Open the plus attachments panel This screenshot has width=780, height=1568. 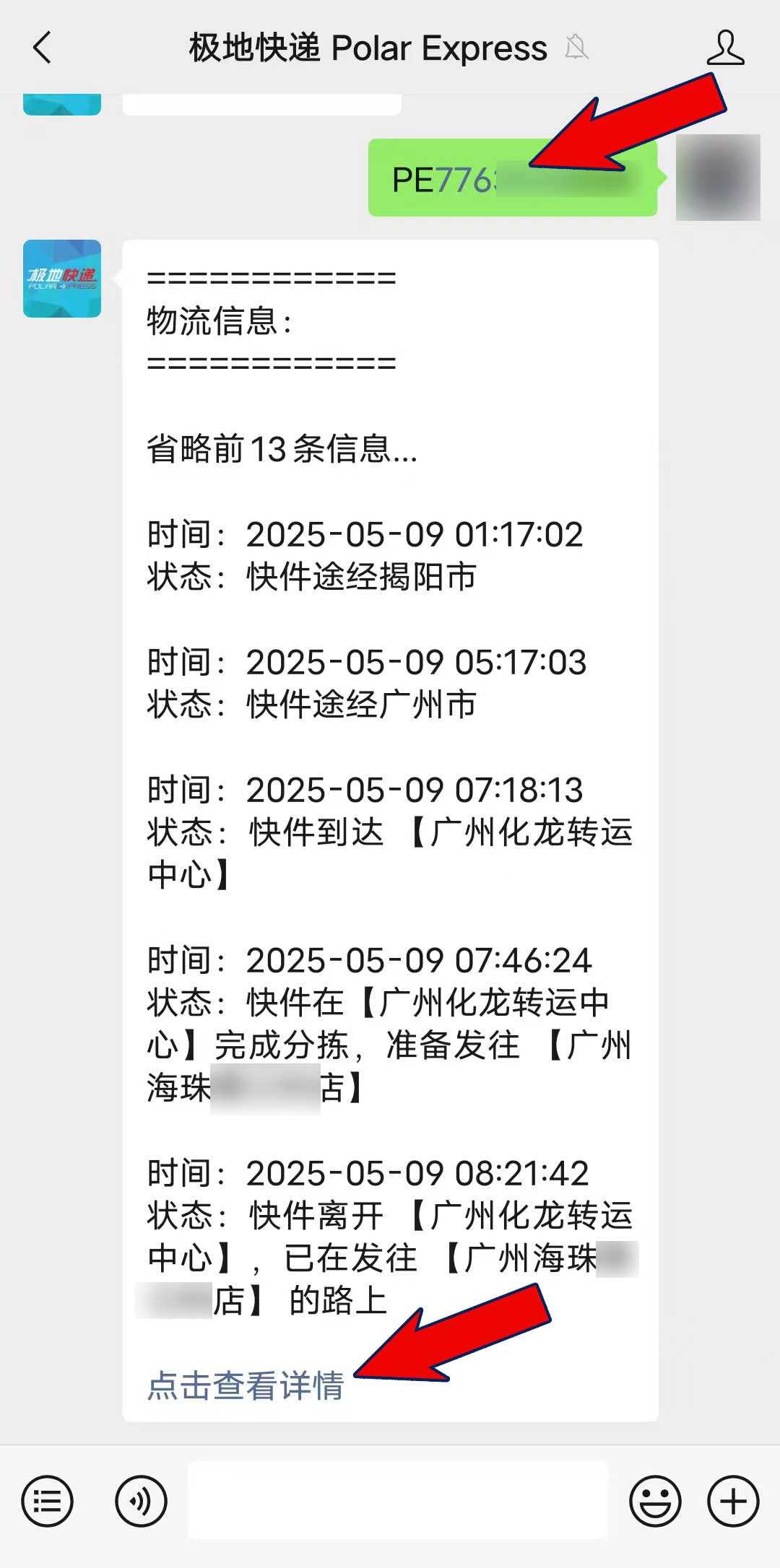[x=733, y=1502]
